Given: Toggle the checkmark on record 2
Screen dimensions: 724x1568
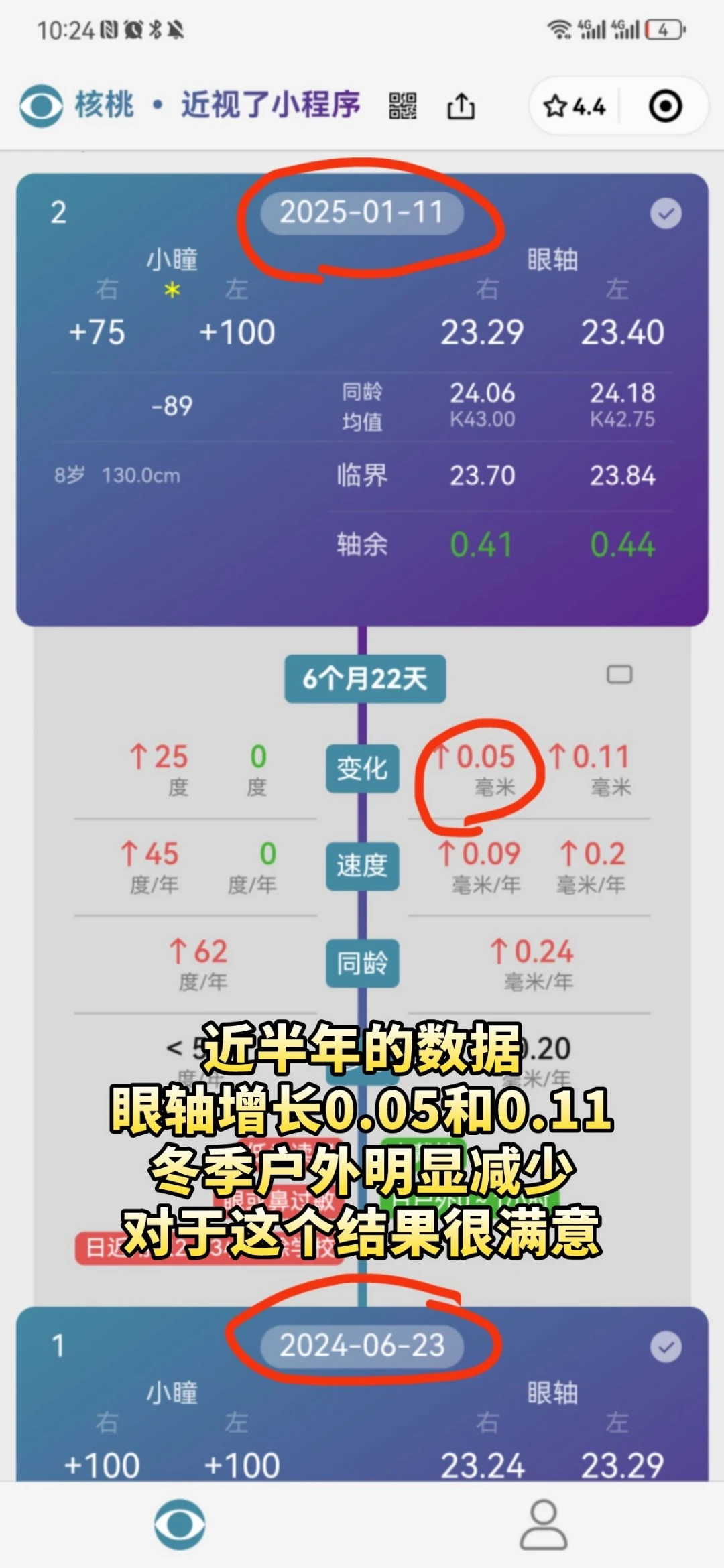Looking at the screenshot, I should [666, 214].
